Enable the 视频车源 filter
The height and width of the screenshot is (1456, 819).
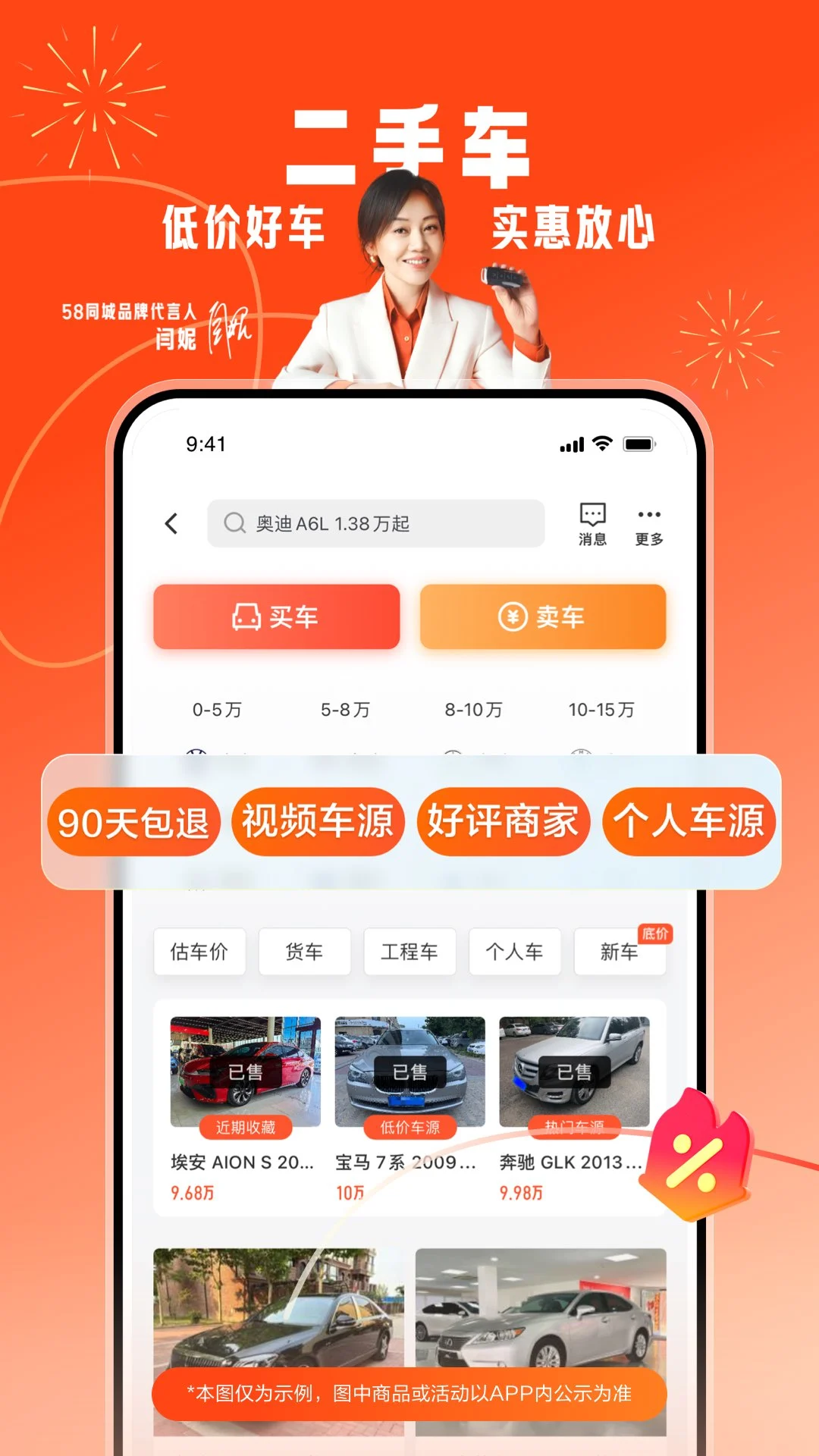316,821
